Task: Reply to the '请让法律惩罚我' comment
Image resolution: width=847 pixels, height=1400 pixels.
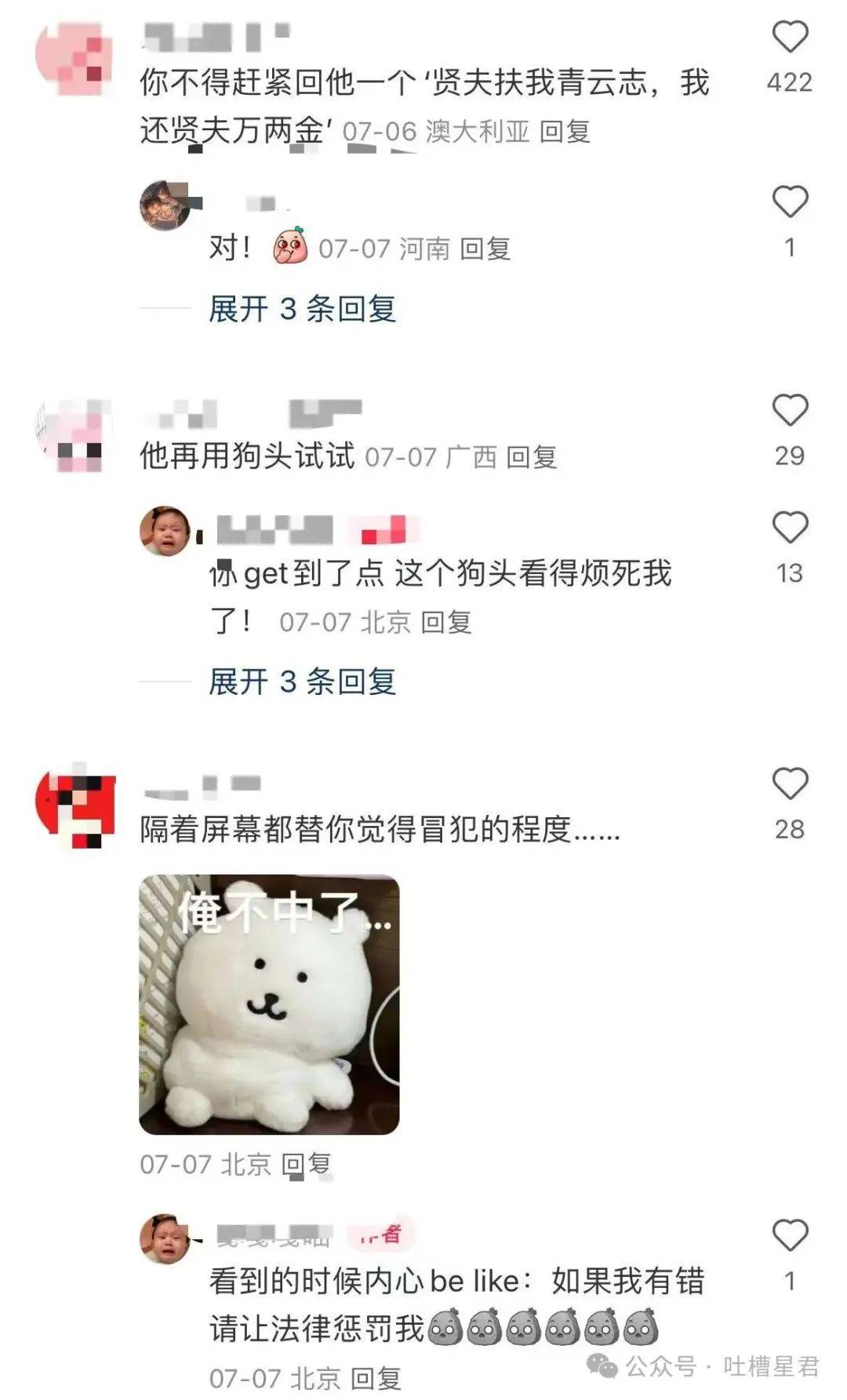Action: click(376, 1377)
